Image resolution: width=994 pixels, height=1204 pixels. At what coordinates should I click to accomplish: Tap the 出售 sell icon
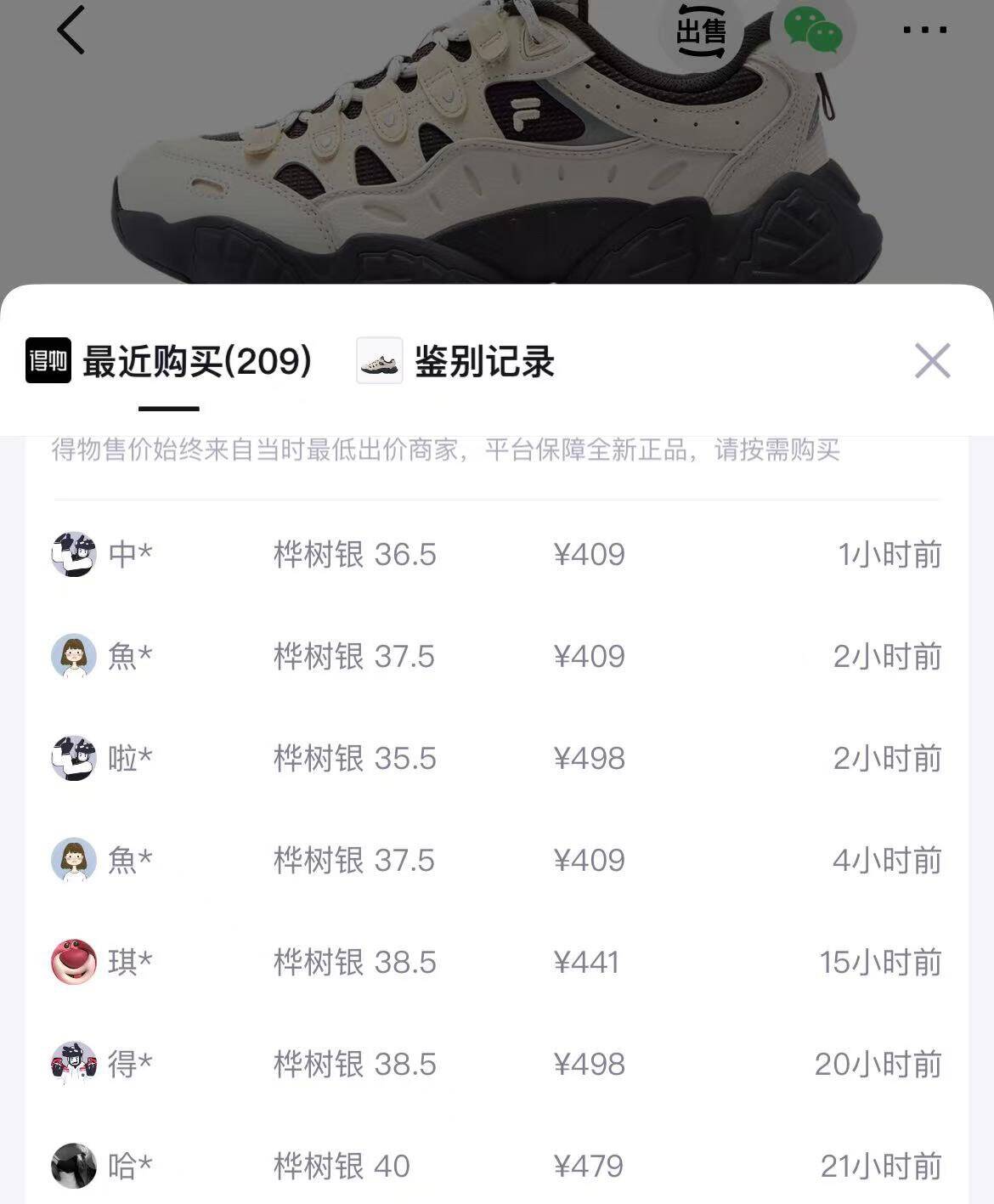tap(701, 31)
